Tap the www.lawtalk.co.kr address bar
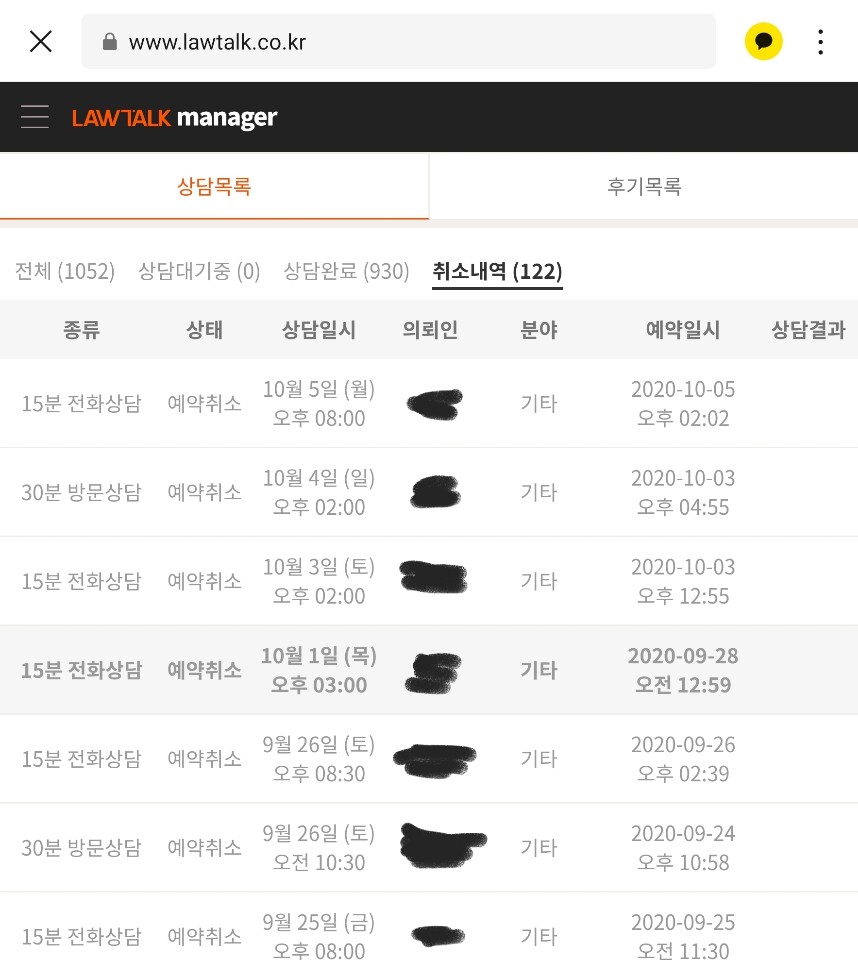The width and height of the screenshot is (858, 960). tap(398, 42)
